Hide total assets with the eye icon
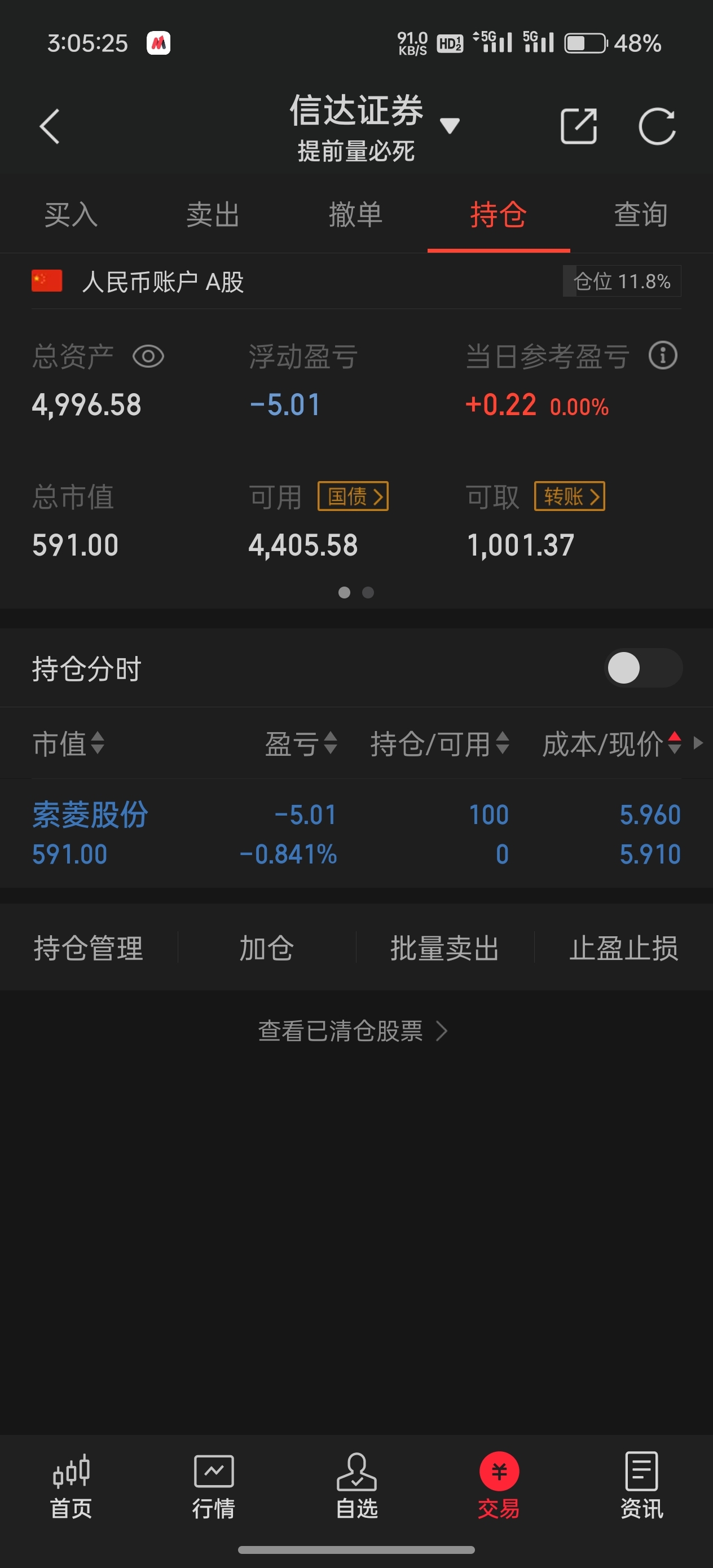This screenshot has width=713, height=1568. click(x=148, y=356)
